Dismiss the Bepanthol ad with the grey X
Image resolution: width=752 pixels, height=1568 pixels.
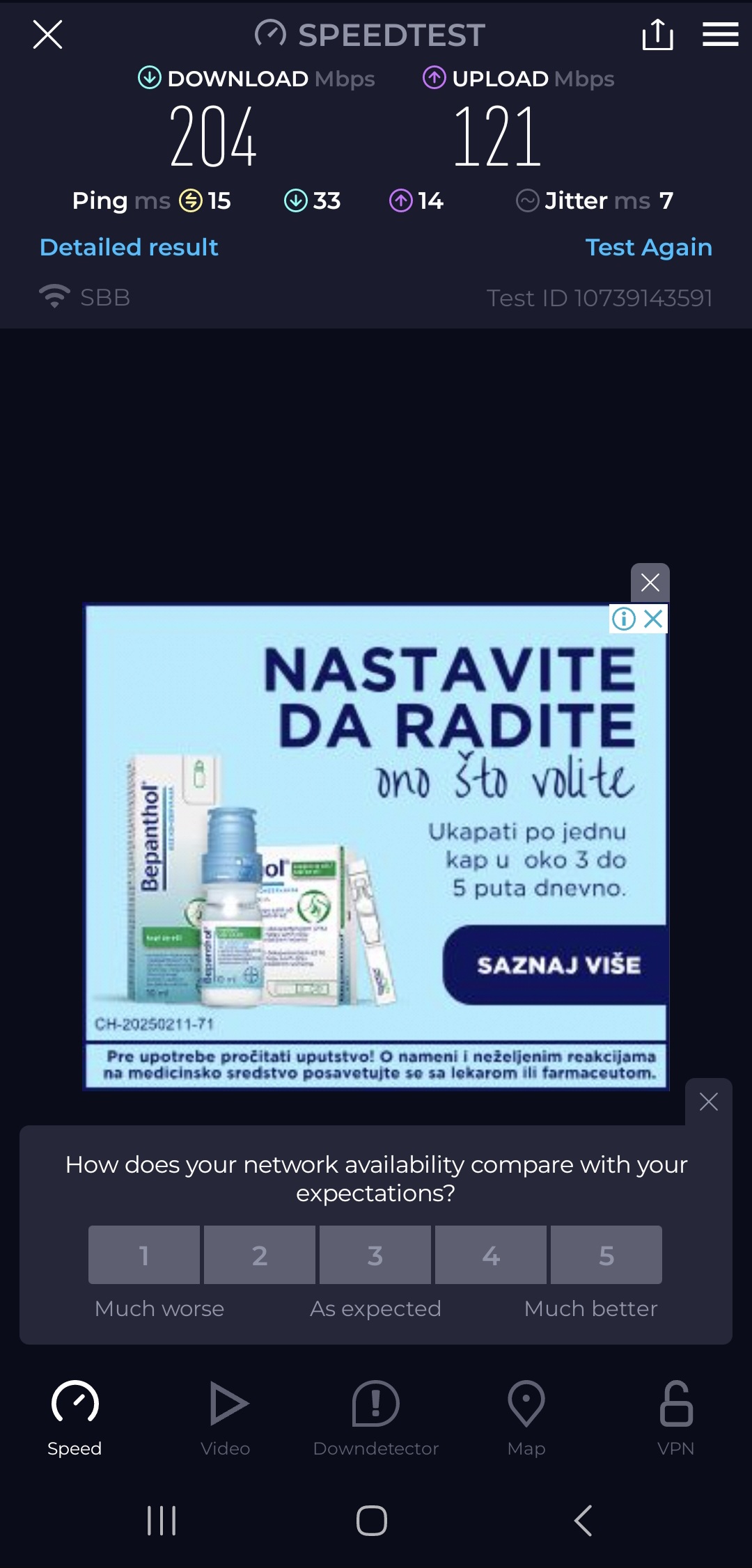(650, 583)
